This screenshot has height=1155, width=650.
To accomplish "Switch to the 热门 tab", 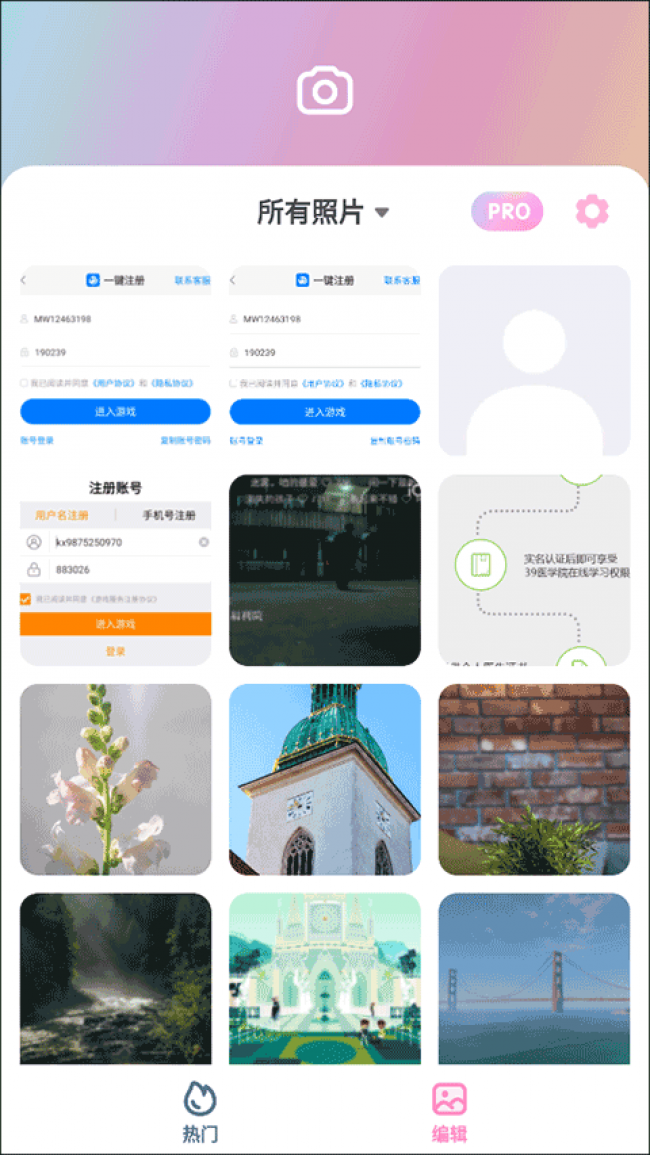I will 200,1112.
